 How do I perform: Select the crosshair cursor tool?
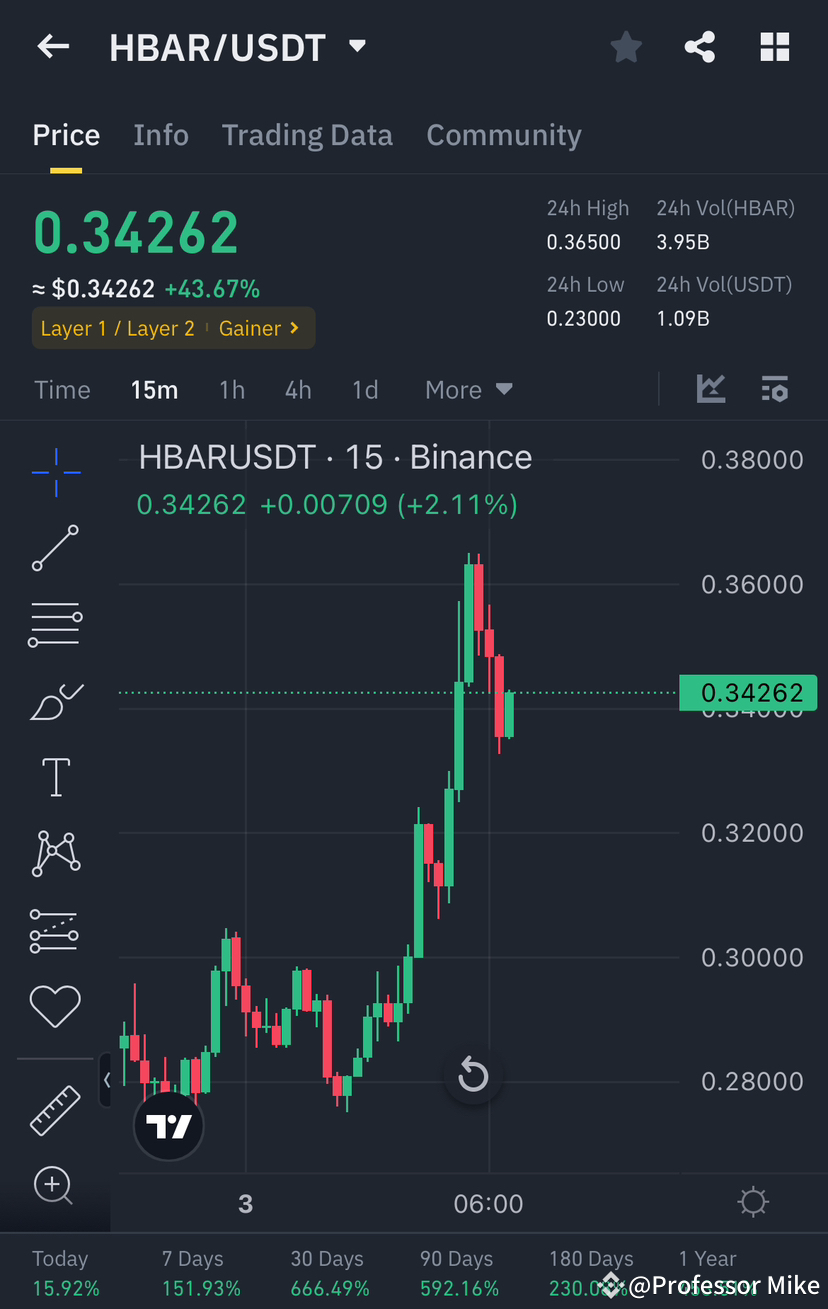[x=55, y=472]
